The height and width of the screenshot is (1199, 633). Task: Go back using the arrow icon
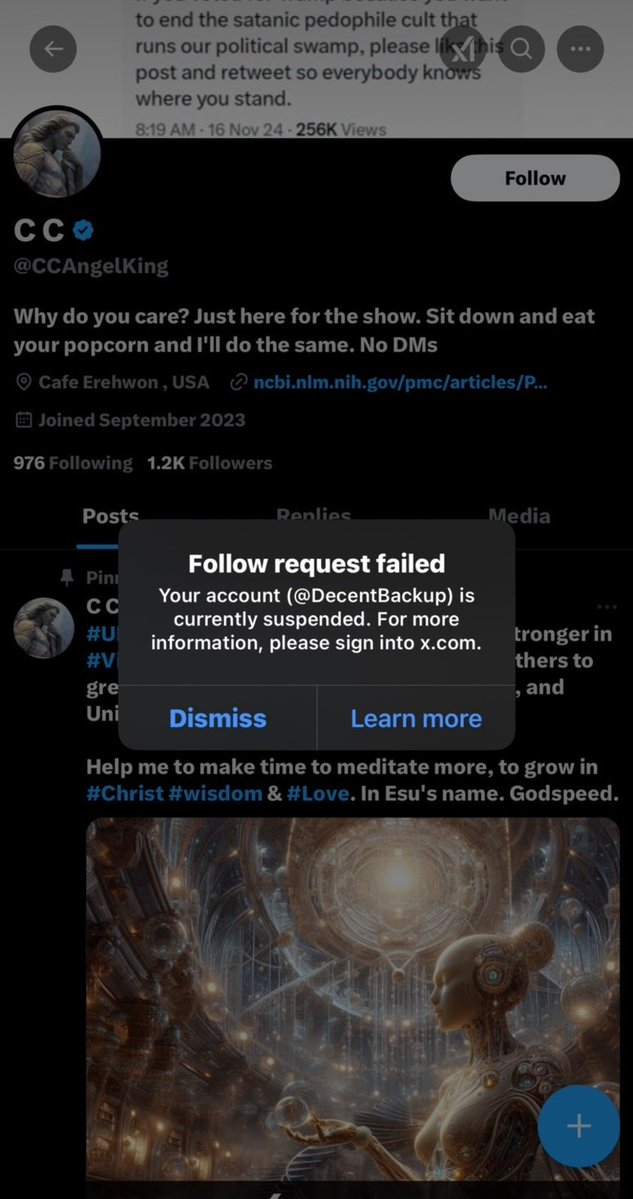pyautogui.click(x=53, y=49)
